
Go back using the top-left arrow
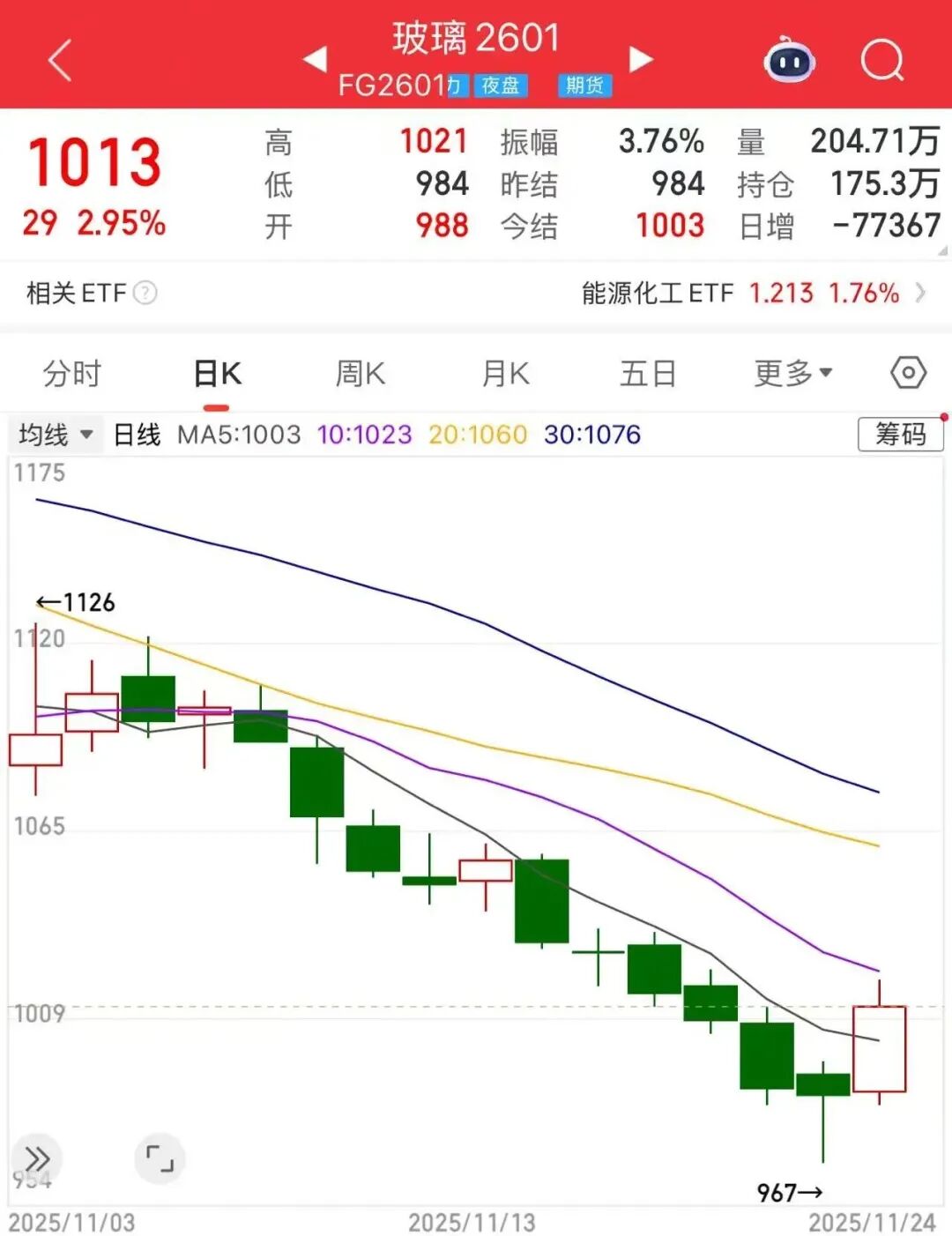60,61
